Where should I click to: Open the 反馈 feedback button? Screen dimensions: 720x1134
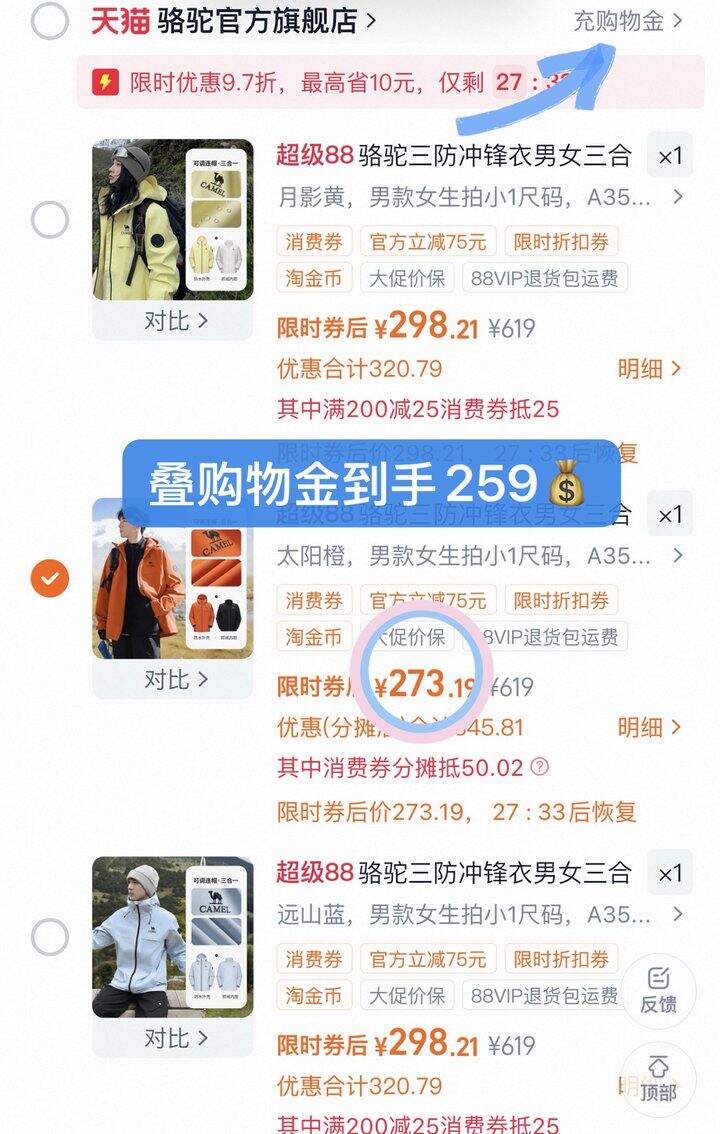pos(658,990)
